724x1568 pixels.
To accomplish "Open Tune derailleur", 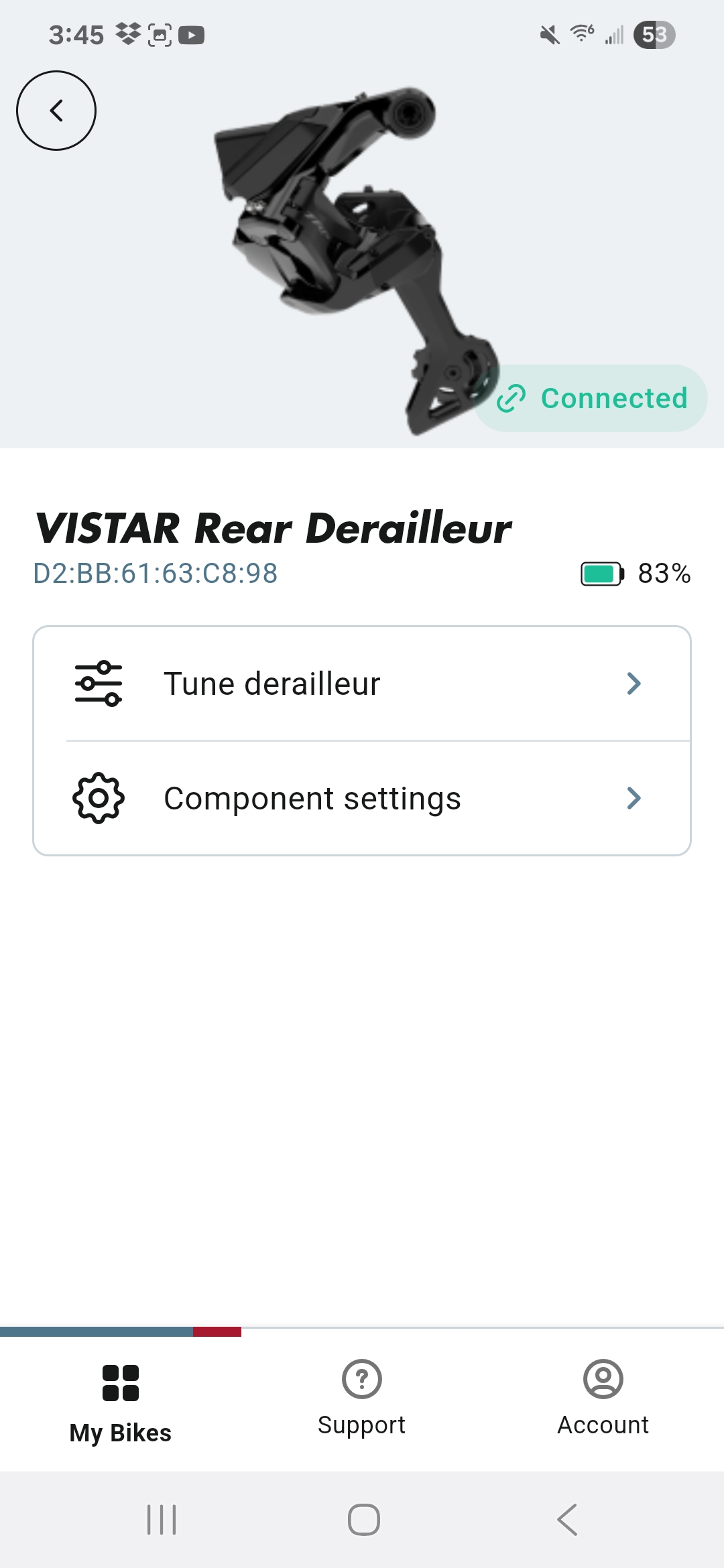I will pos(361,683).
